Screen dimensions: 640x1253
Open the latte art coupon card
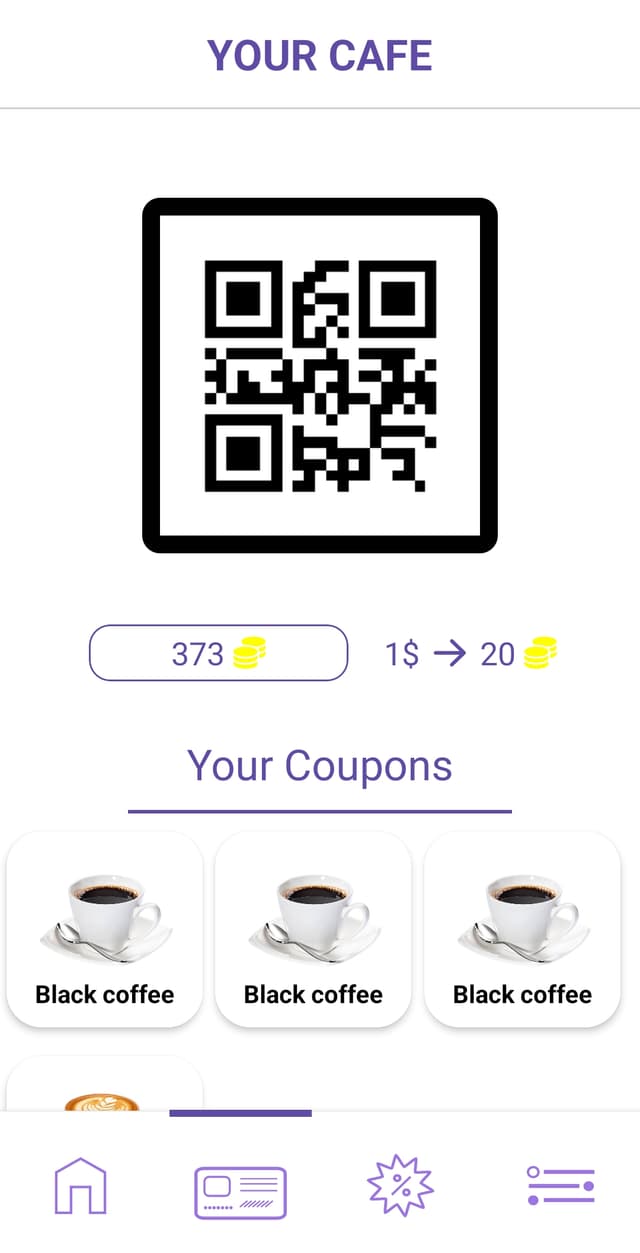pos(105,1085)
